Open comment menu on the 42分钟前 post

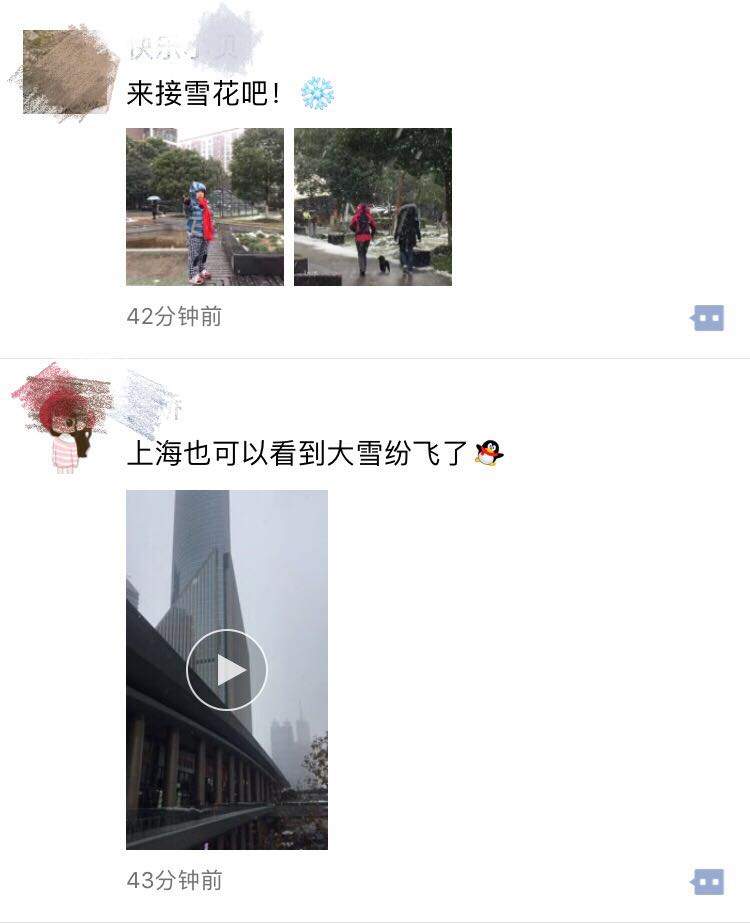(x=707, y=318)
